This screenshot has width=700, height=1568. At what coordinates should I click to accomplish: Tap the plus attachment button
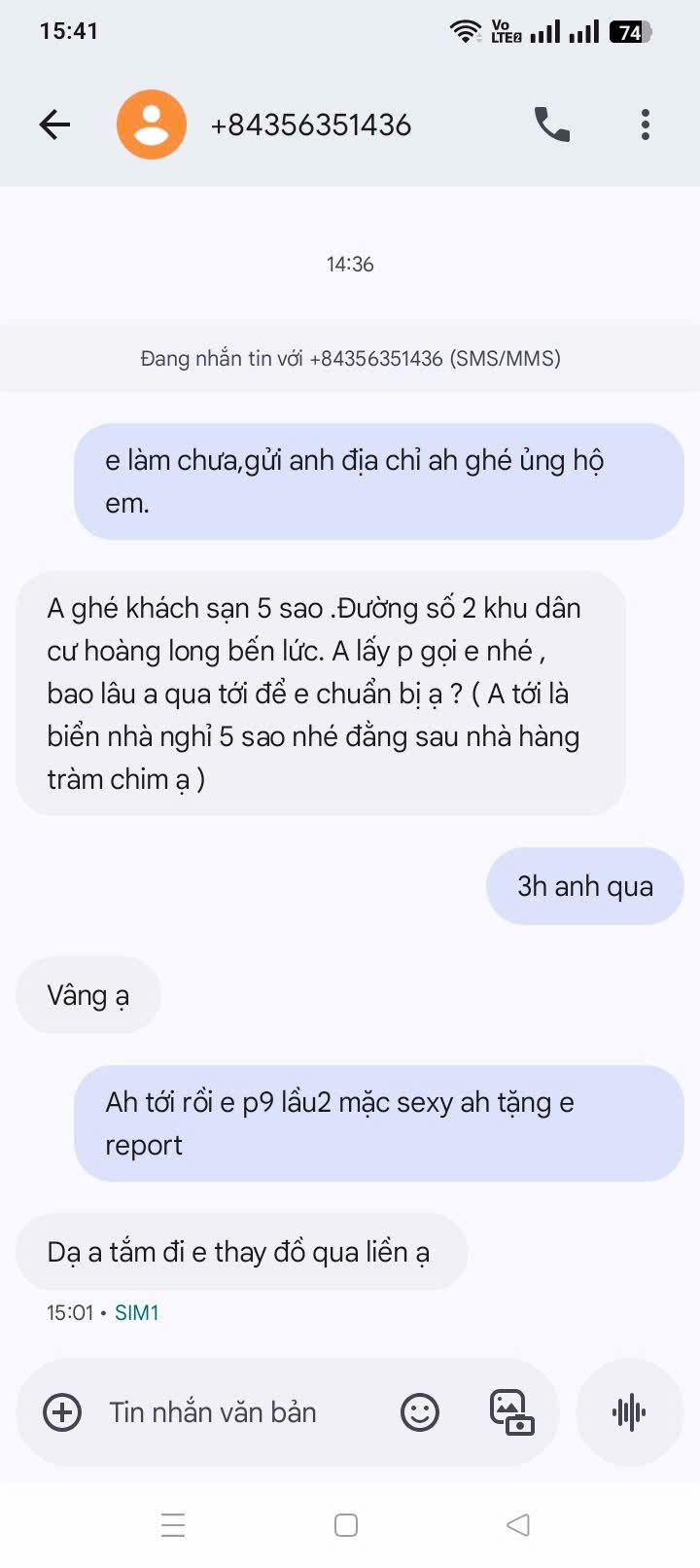[62, 1412]
